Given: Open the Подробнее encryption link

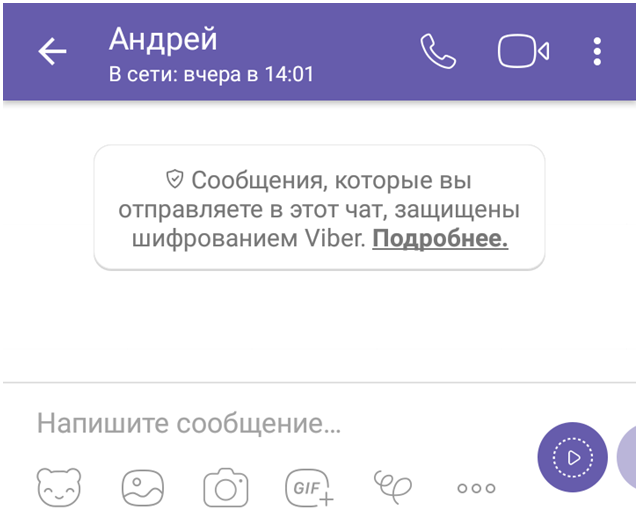Looking at the screenshot, I should click(x=440, y=240).
